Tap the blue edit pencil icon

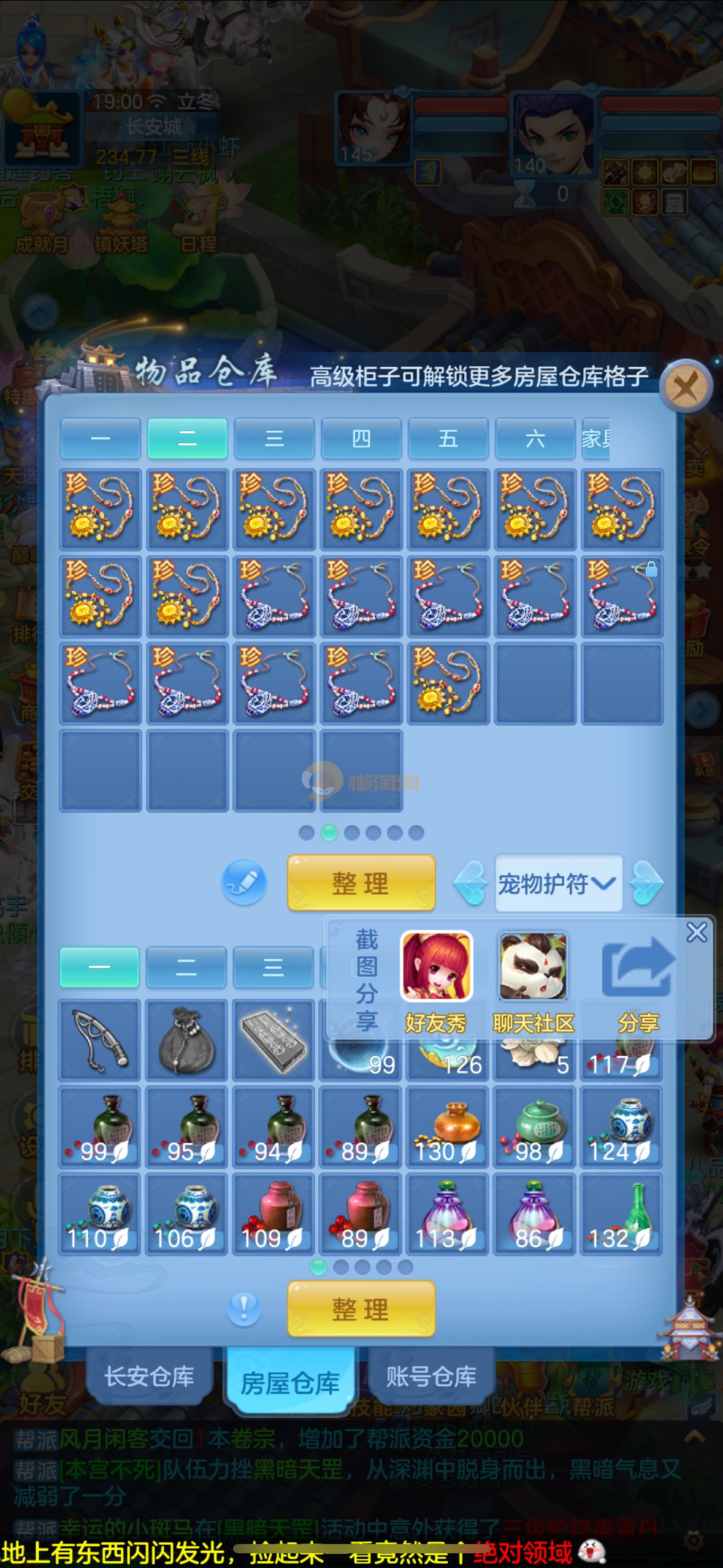(x=244, y=883)
